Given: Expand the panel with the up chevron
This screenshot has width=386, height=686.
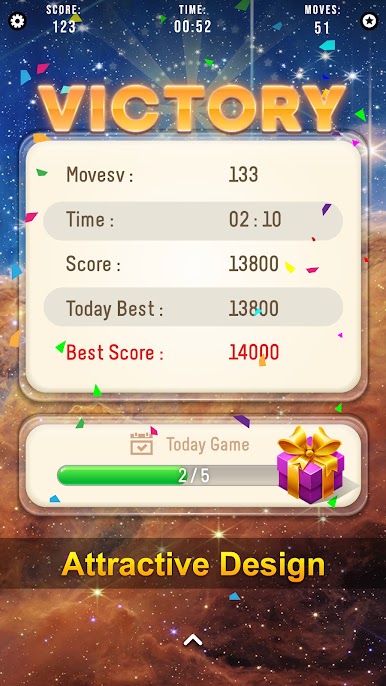Looking at the screenshot, I should [193, 640].
